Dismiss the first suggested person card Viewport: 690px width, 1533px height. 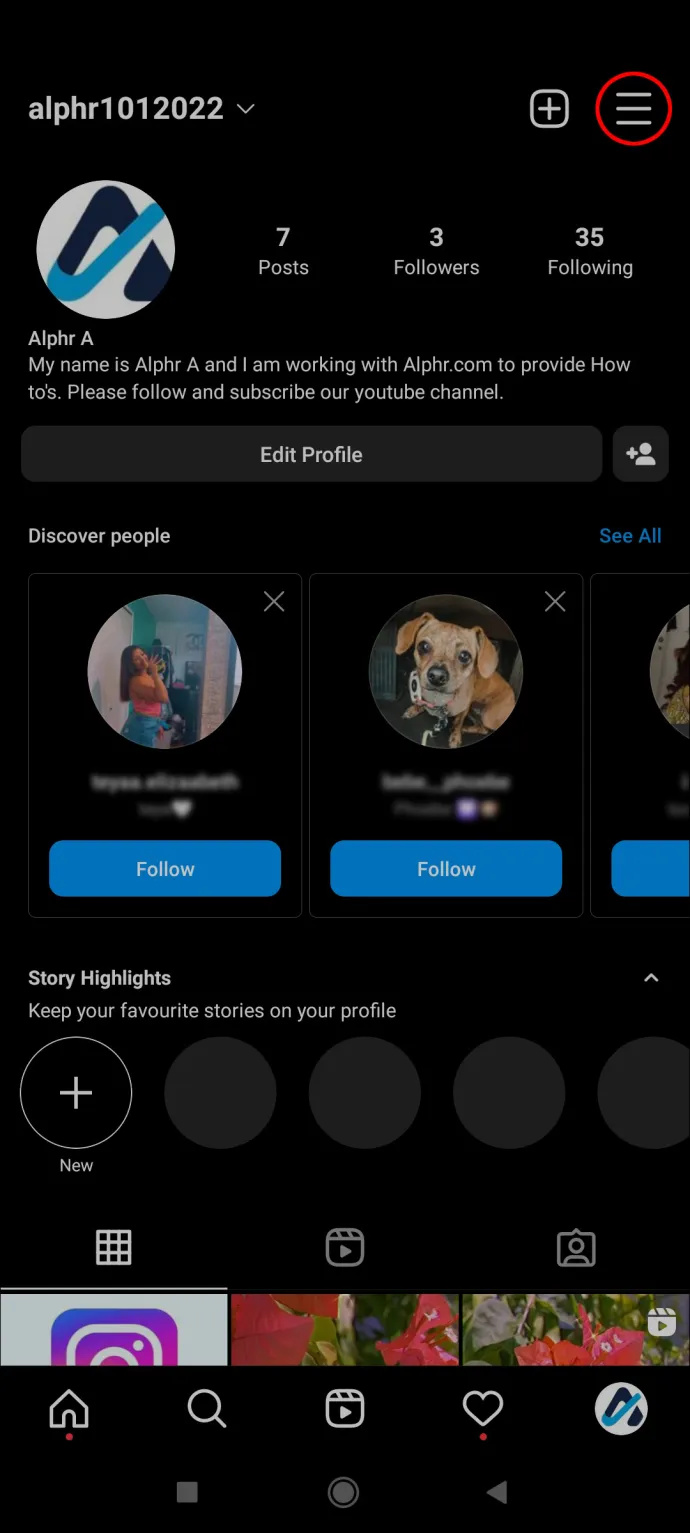(x=274, y=601)
